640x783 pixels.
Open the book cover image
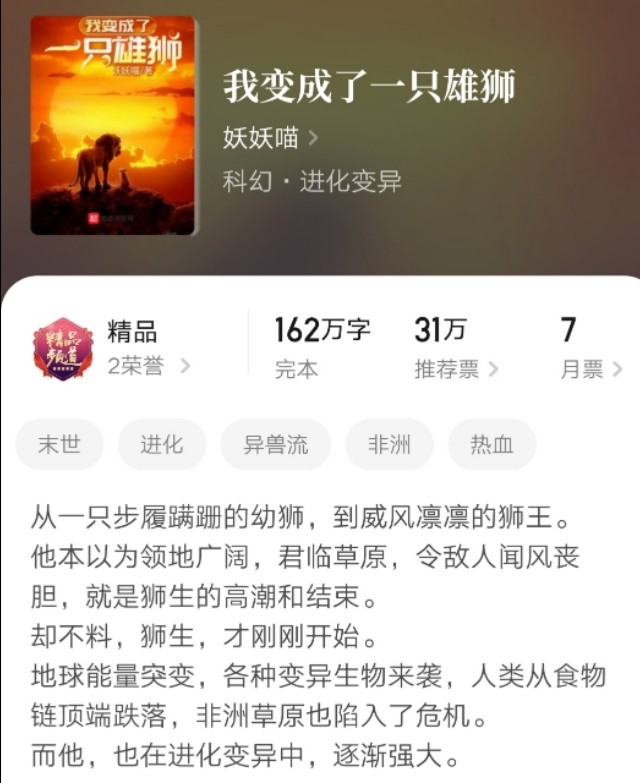[113, 124]
